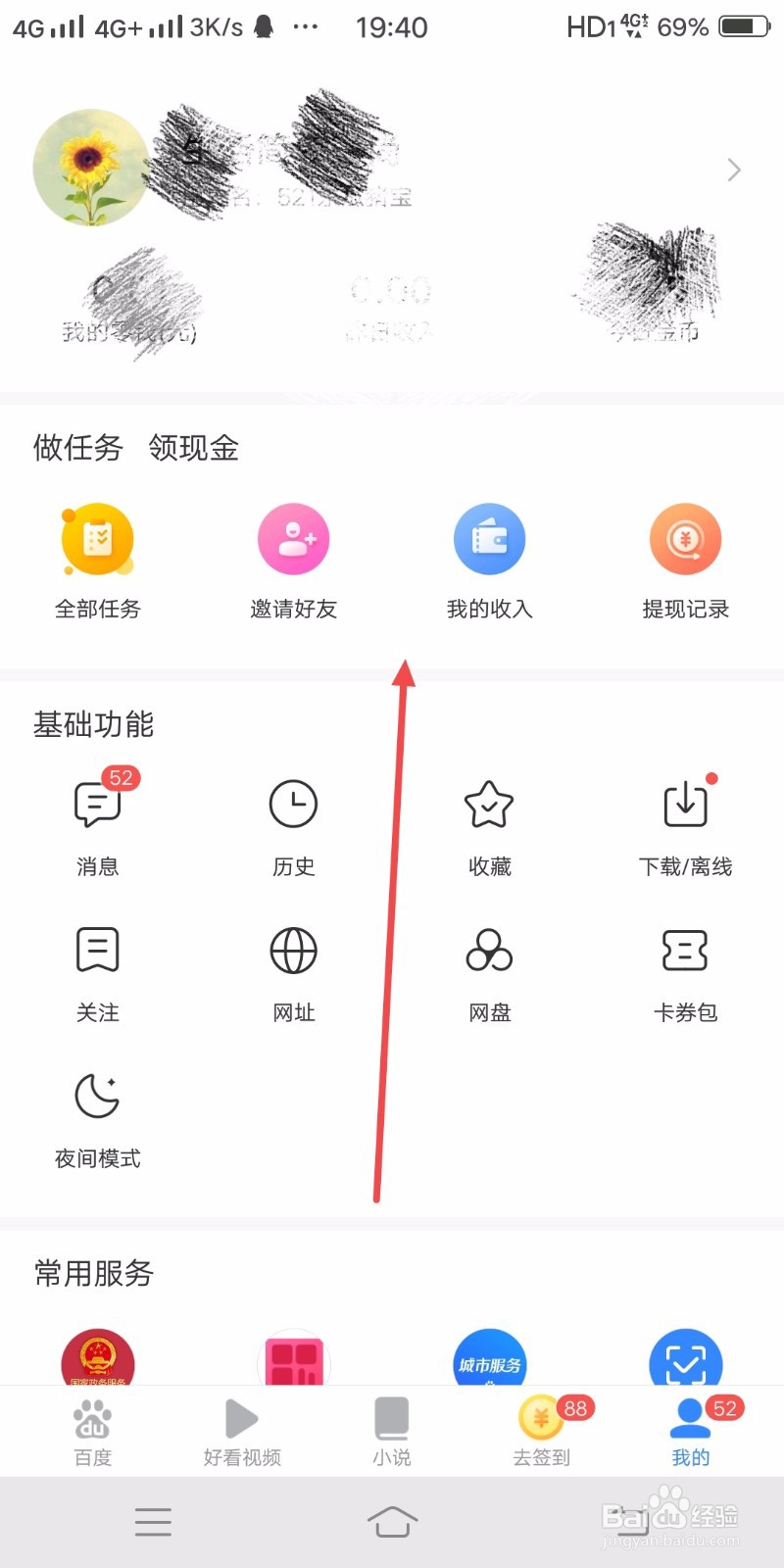Enable 夜间模式 night mode
The height and width of the screenshot is (1568, 784).
(x=95, y=1117)
